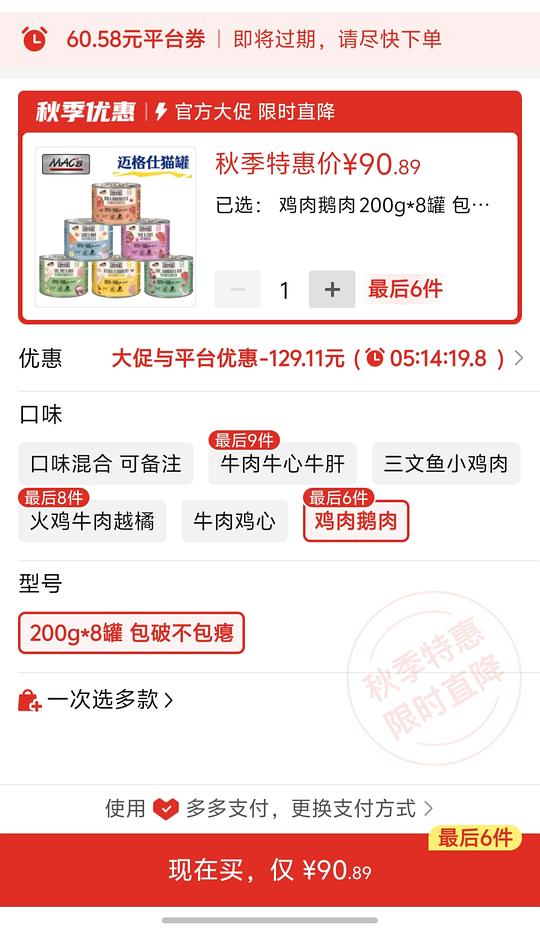The height and width of the screenshot is (933, 540).
Task: Choose the 牛肉牛心牛肝 flavor
Action: (x=282, y=464)
